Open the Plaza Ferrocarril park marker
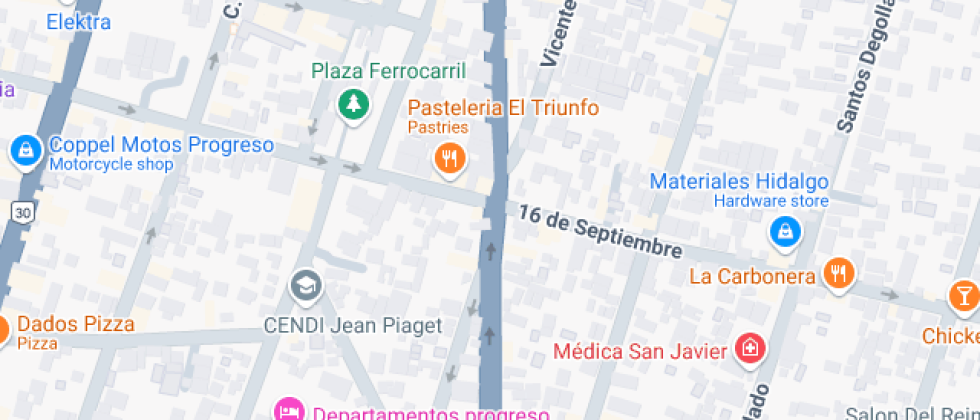 (352, 103)
